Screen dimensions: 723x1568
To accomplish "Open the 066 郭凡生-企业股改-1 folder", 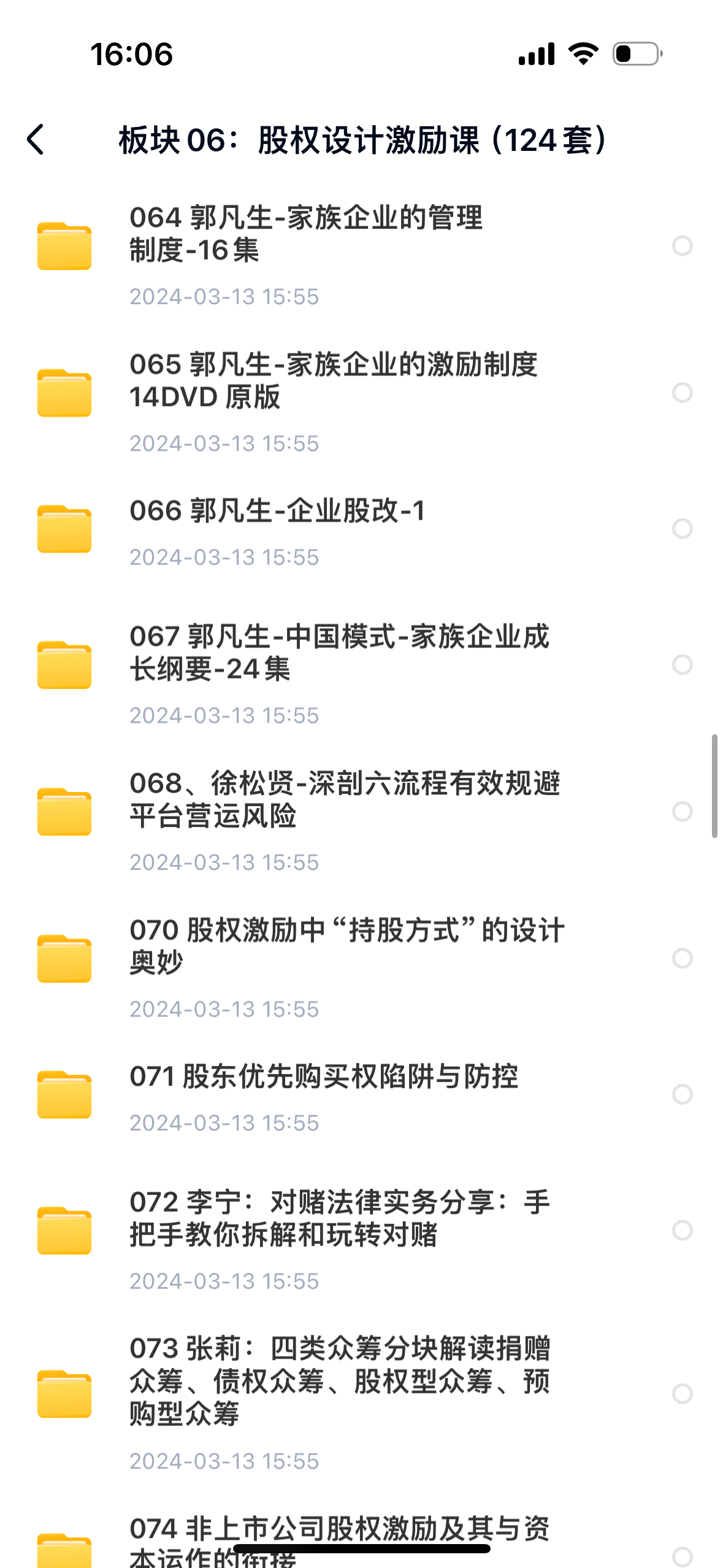I will tap(277, 511).
